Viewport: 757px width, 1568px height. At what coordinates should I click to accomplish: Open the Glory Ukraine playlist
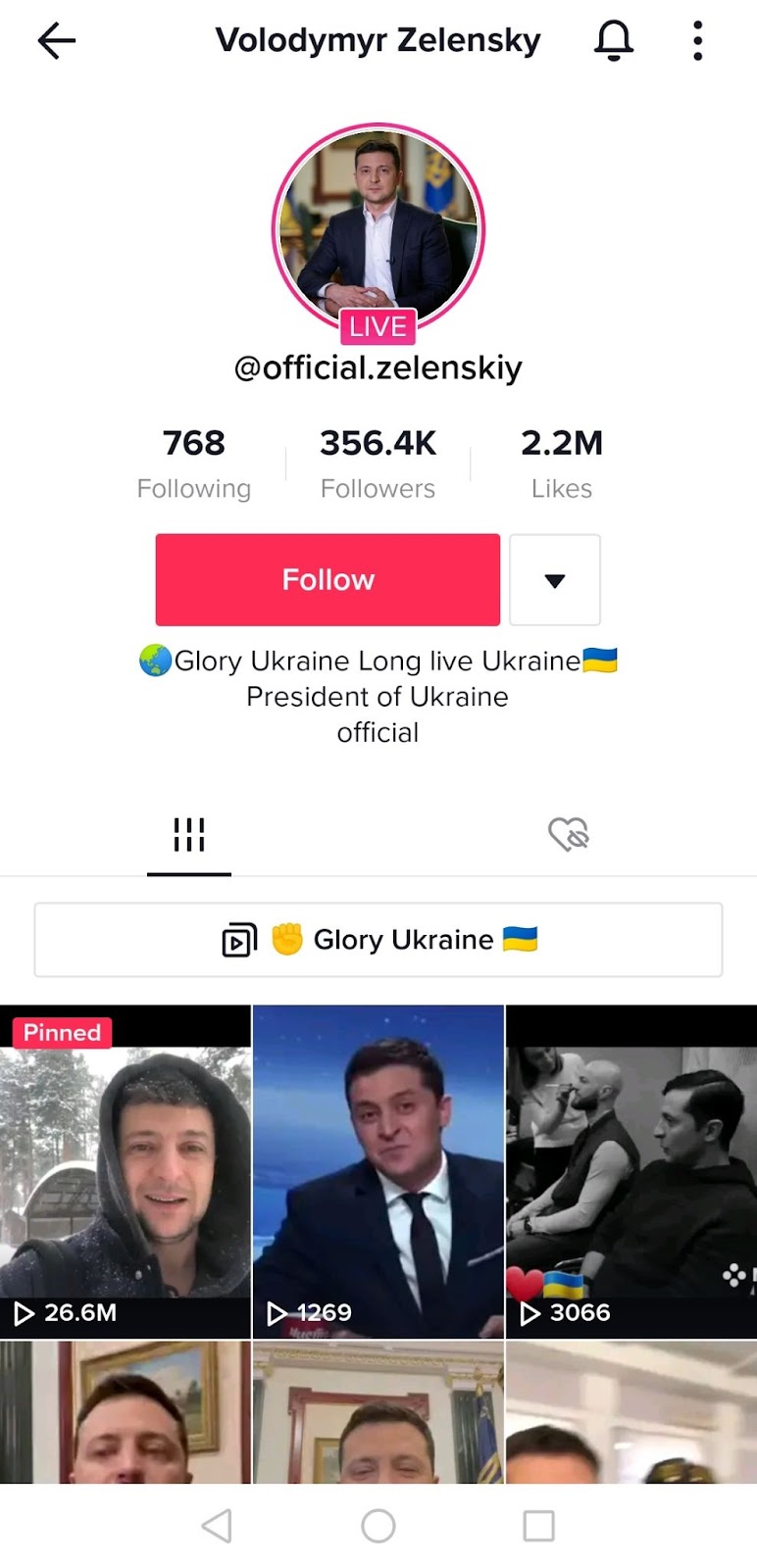click(x=378, y=940)
